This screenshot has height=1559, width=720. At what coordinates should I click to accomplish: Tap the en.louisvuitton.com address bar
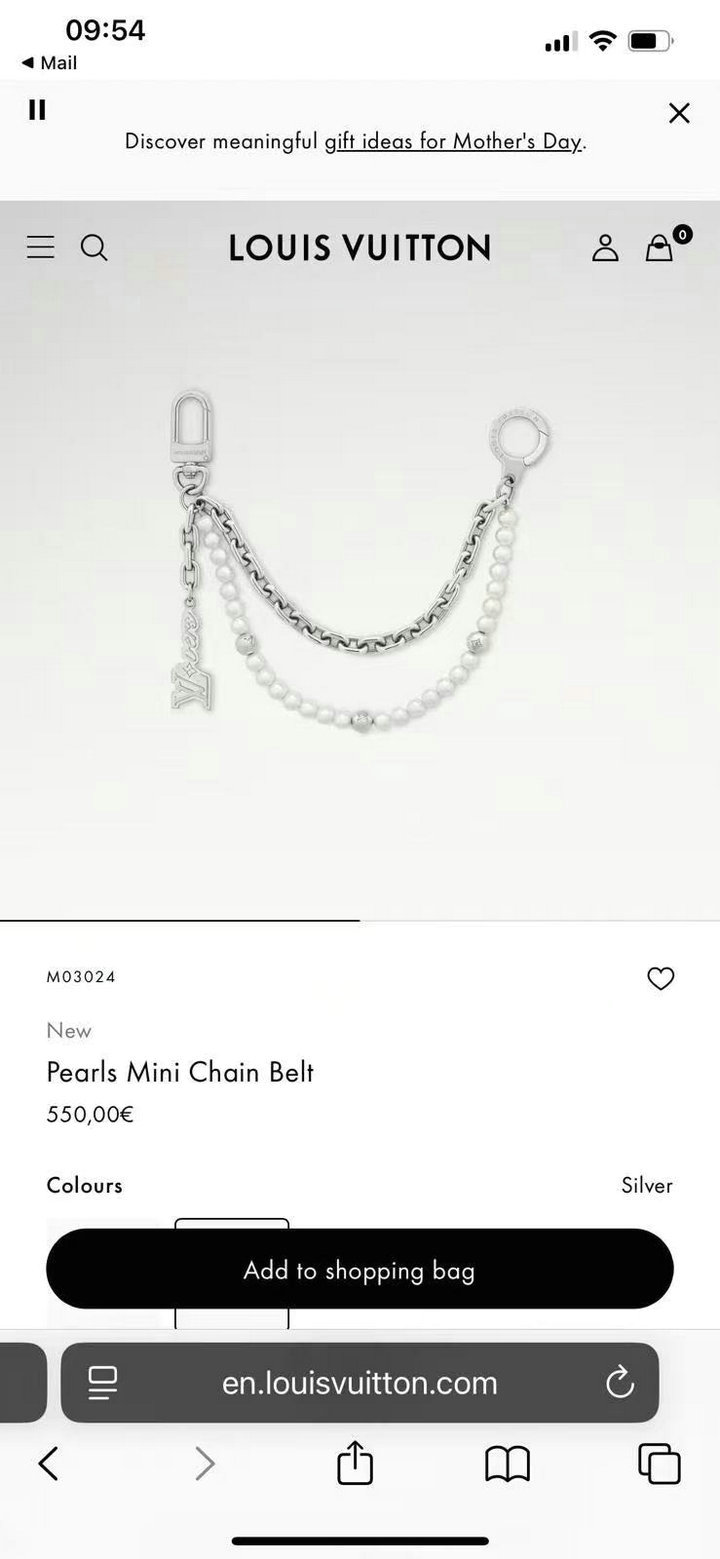pos(360,1383)
